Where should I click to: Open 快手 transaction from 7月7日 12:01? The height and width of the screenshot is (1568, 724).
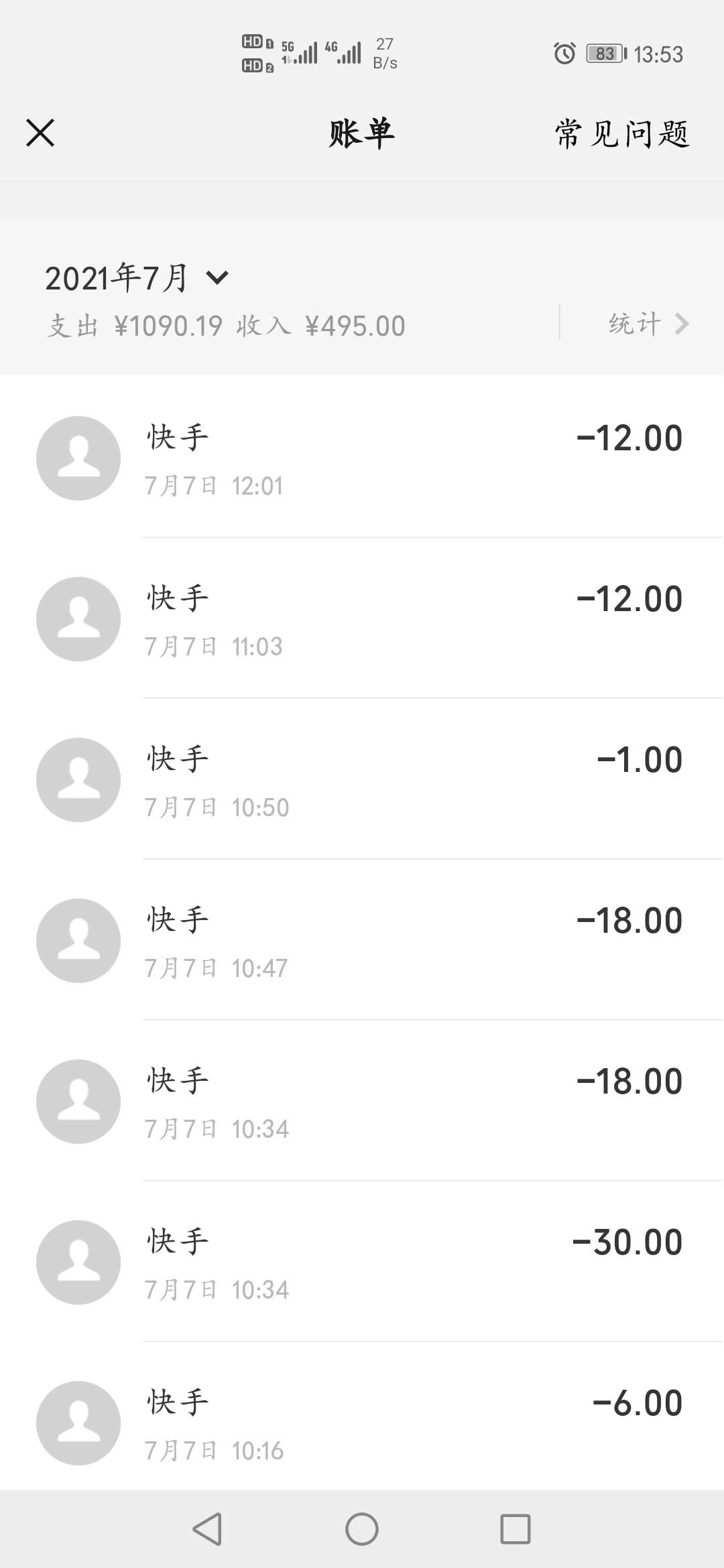(362, 459)
